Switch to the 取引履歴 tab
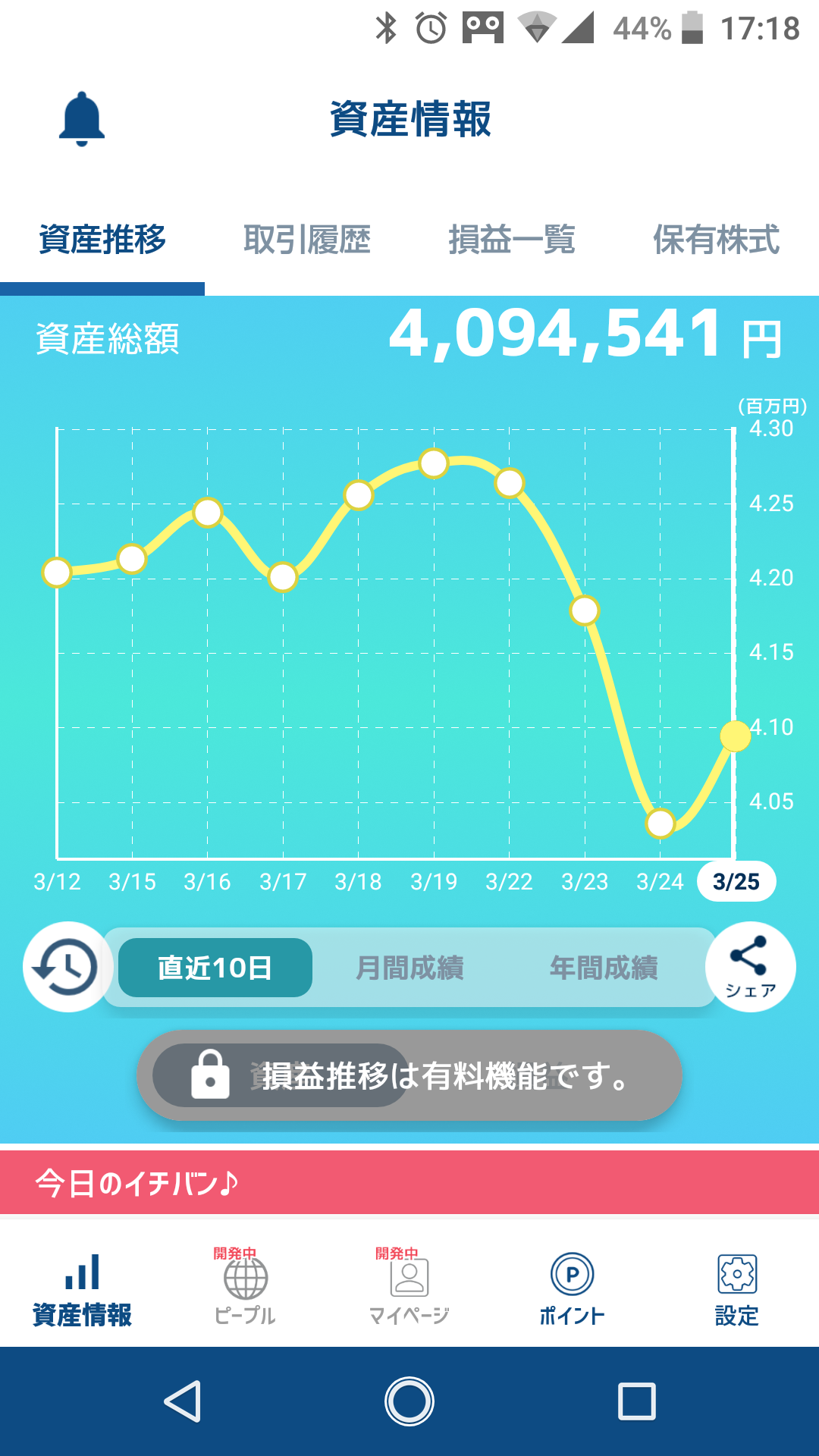819x1456 pixels. point(307,240)
